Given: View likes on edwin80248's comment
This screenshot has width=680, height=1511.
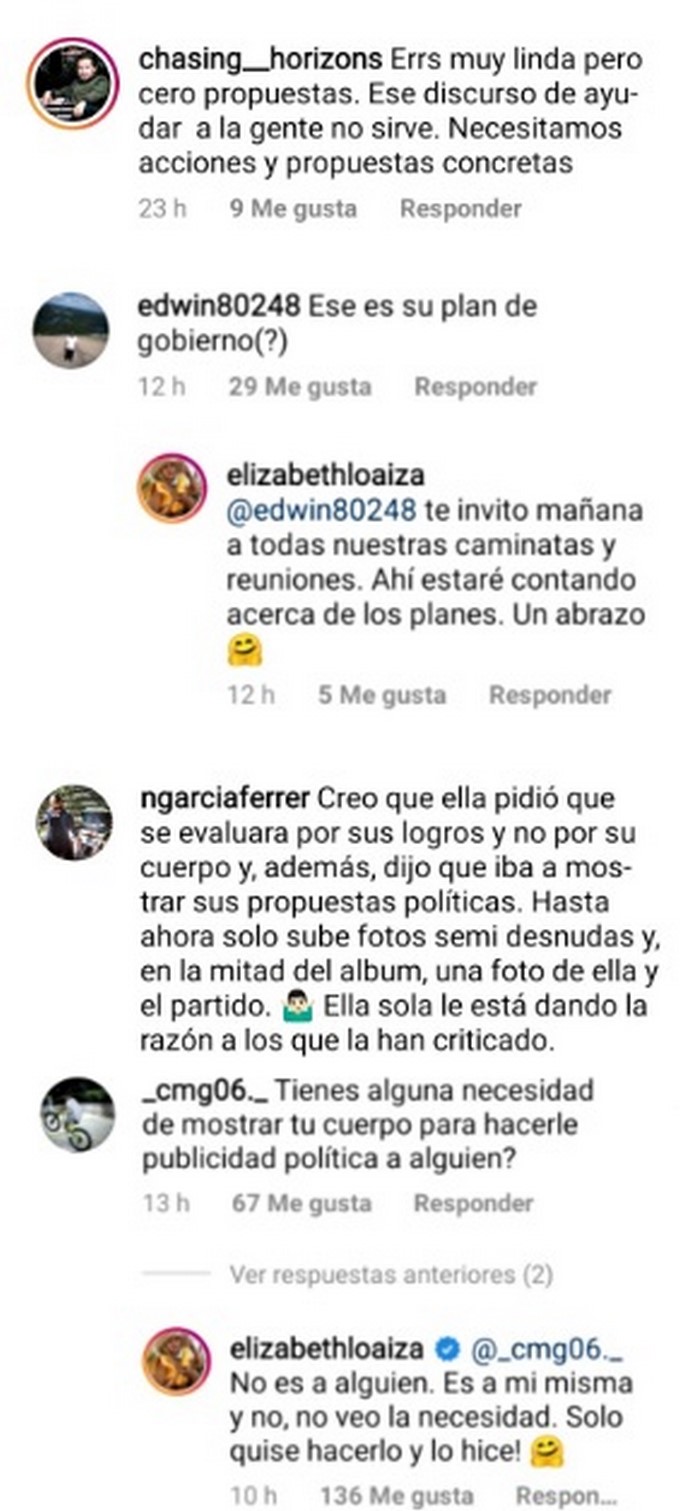Looking at the screenshot, I should click(x=299, y=387).
